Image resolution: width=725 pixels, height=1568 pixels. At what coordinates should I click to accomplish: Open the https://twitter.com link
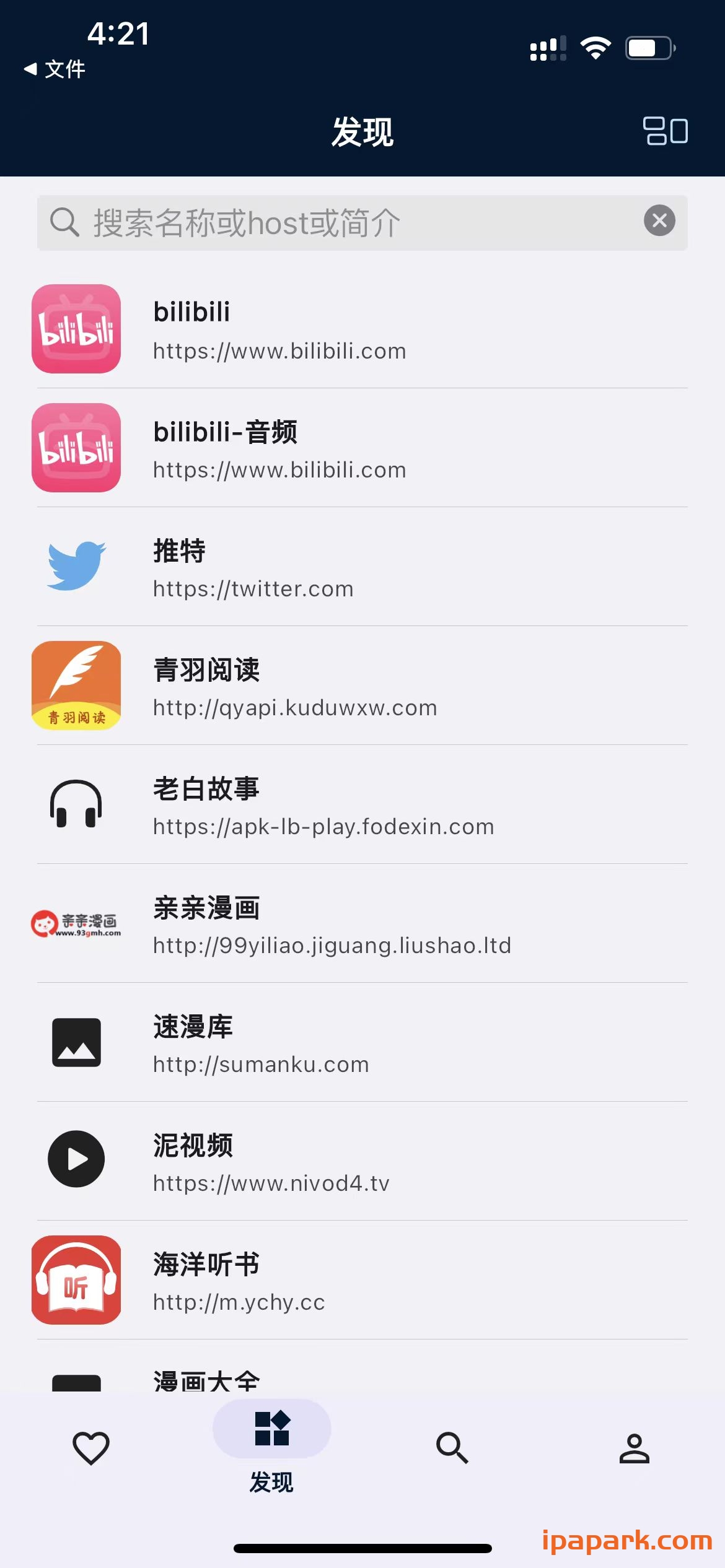point(252,589)
